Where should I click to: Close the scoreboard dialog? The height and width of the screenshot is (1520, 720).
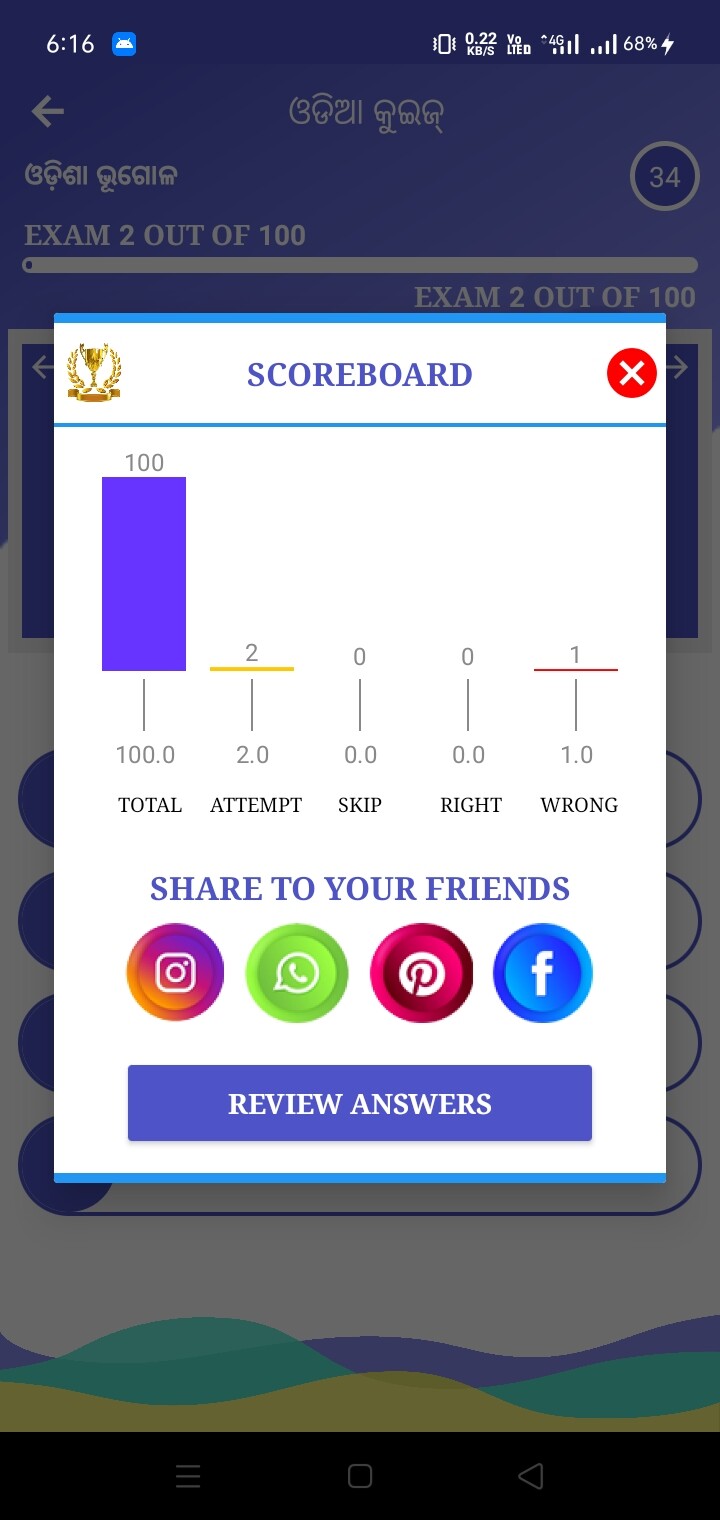pos(631,373)
